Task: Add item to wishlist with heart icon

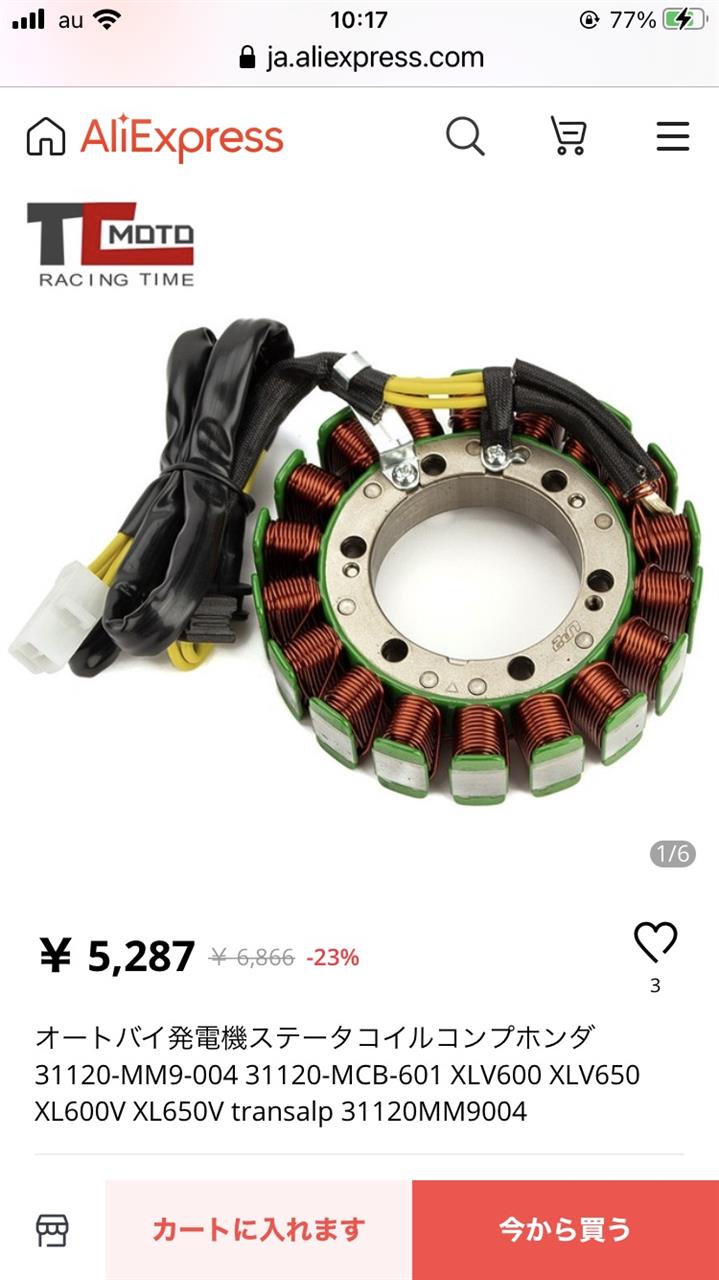Action: click(x=655, y=943)
